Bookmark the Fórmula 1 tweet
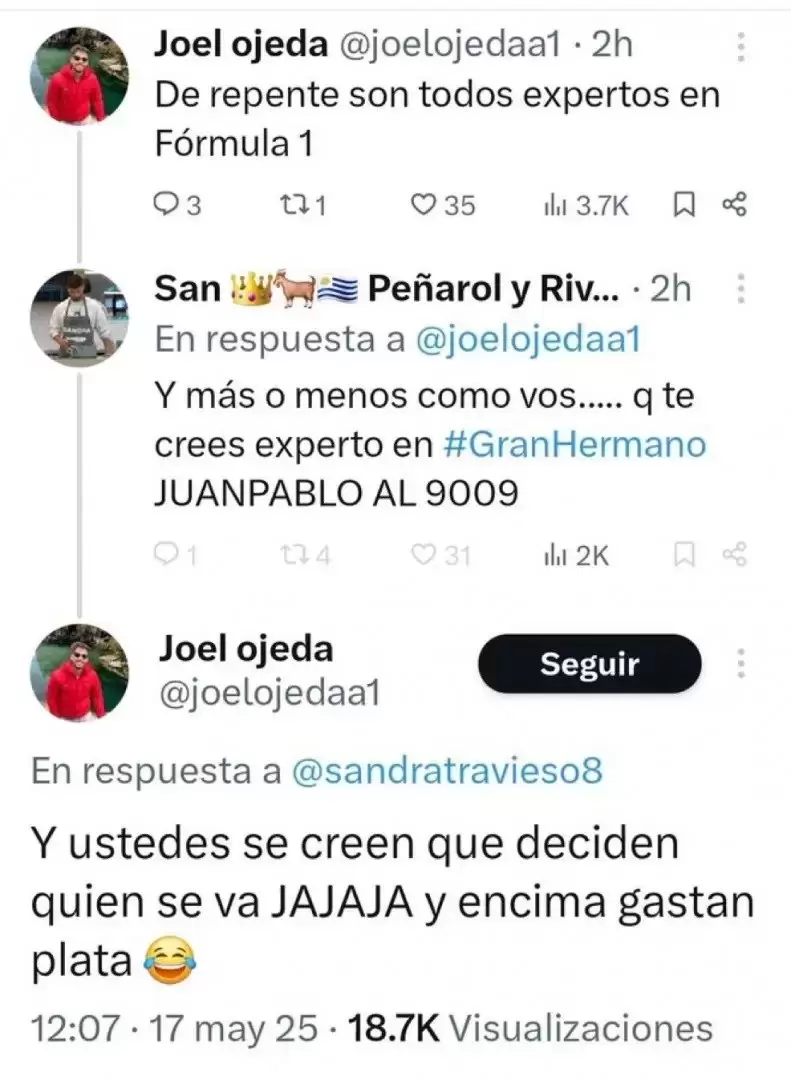This screenshot has width=791, height=1080. click(684, 206)
